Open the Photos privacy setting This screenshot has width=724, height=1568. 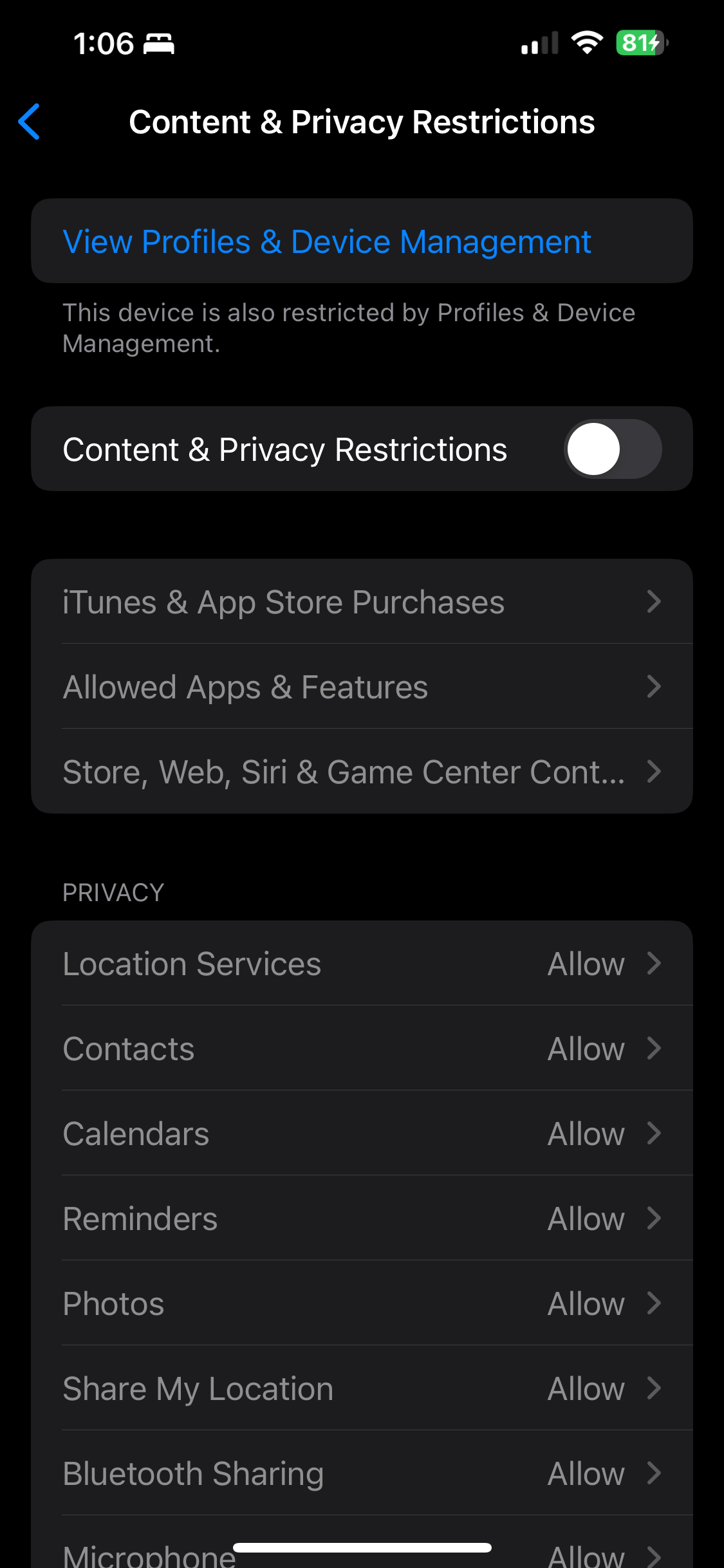362,1303
